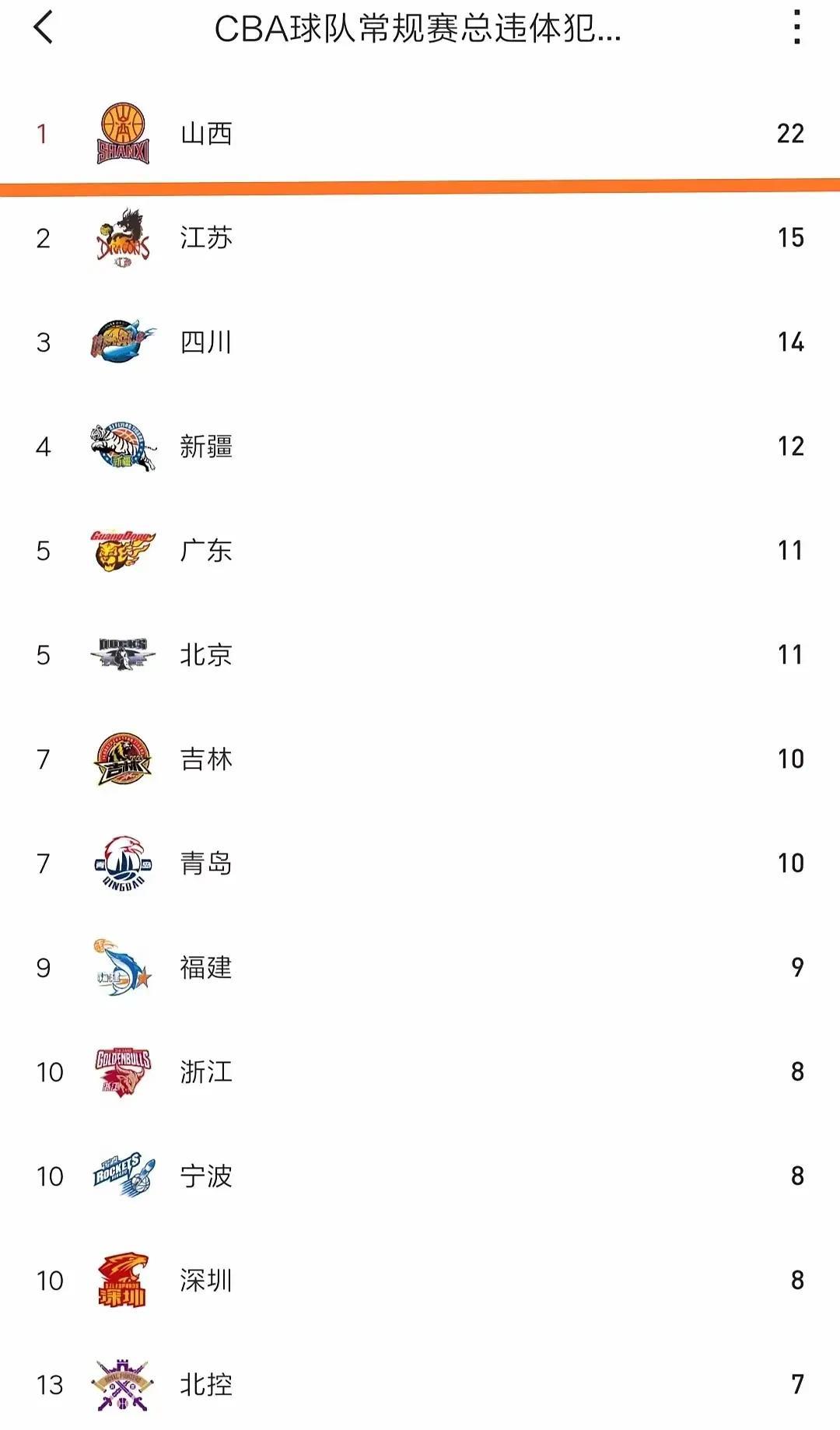
Task: Tap the 深圳 team row
Action: [x=420, y=1280]
